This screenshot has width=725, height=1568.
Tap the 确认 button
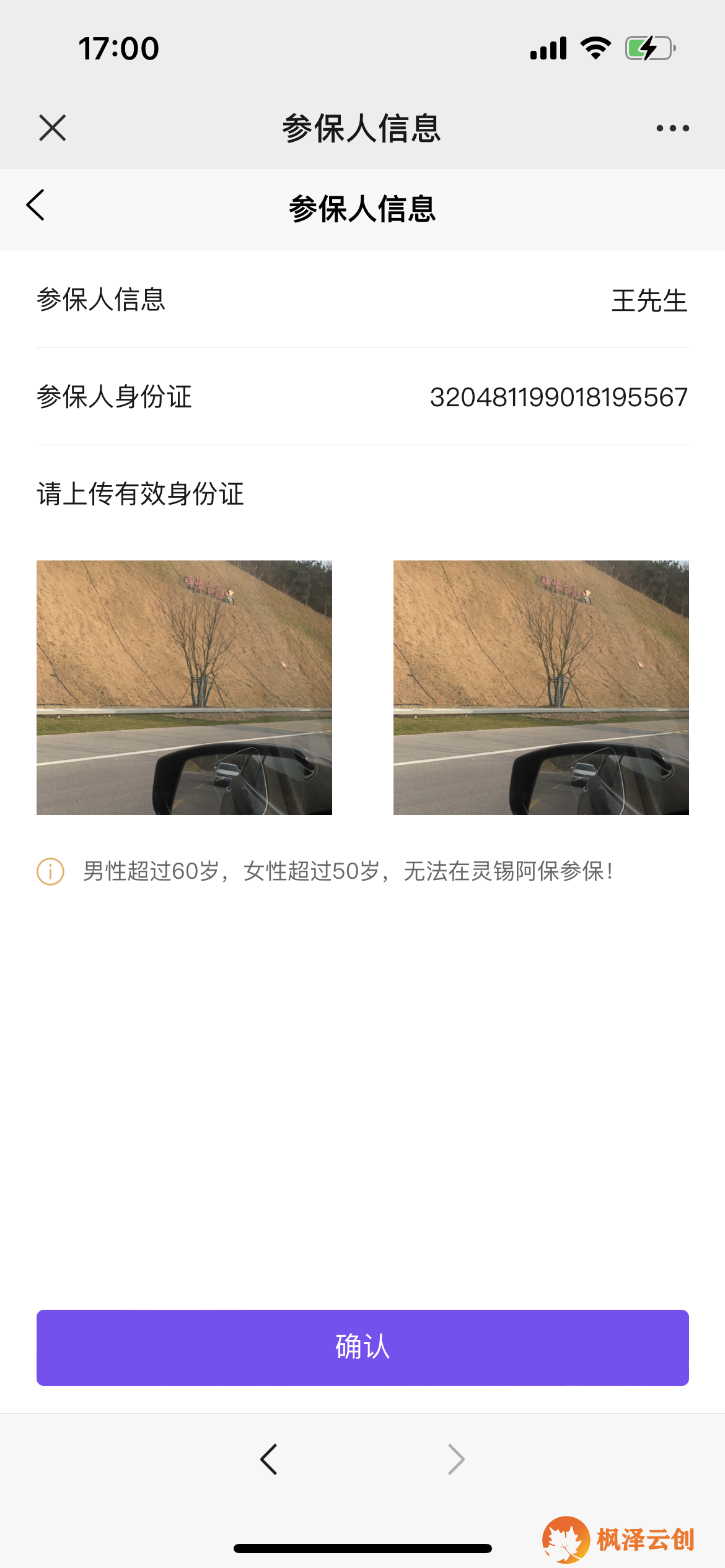(x=362, y=1348)
